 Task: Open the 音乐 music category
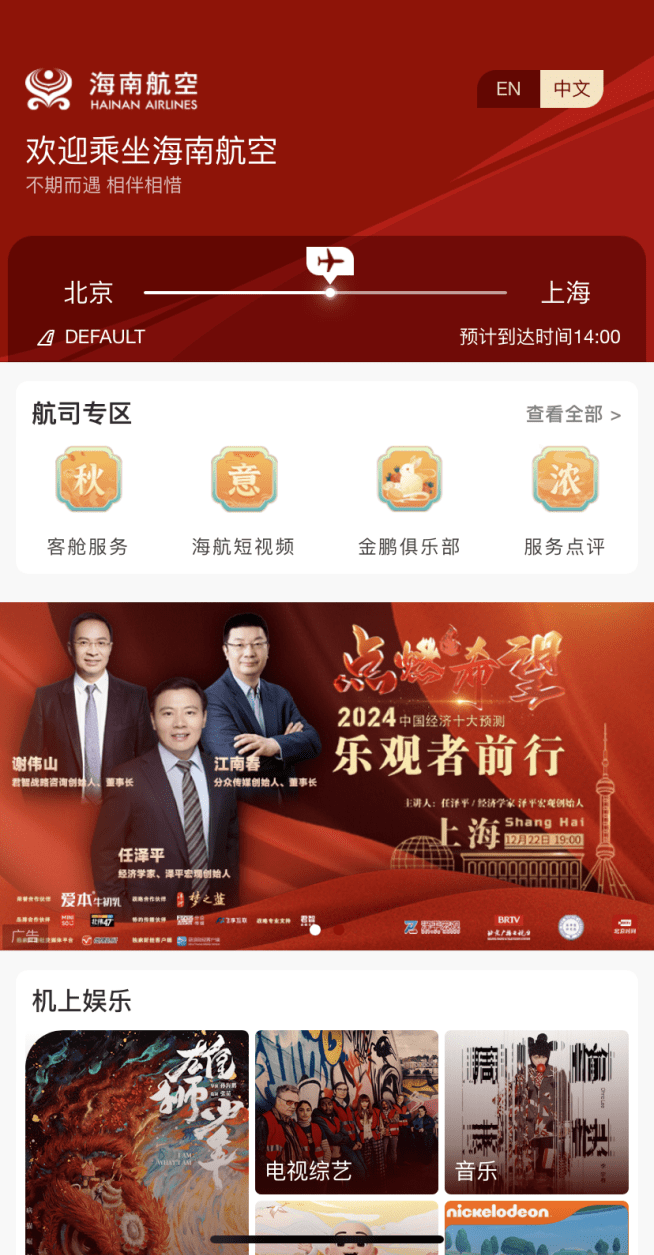(537, 1112)
